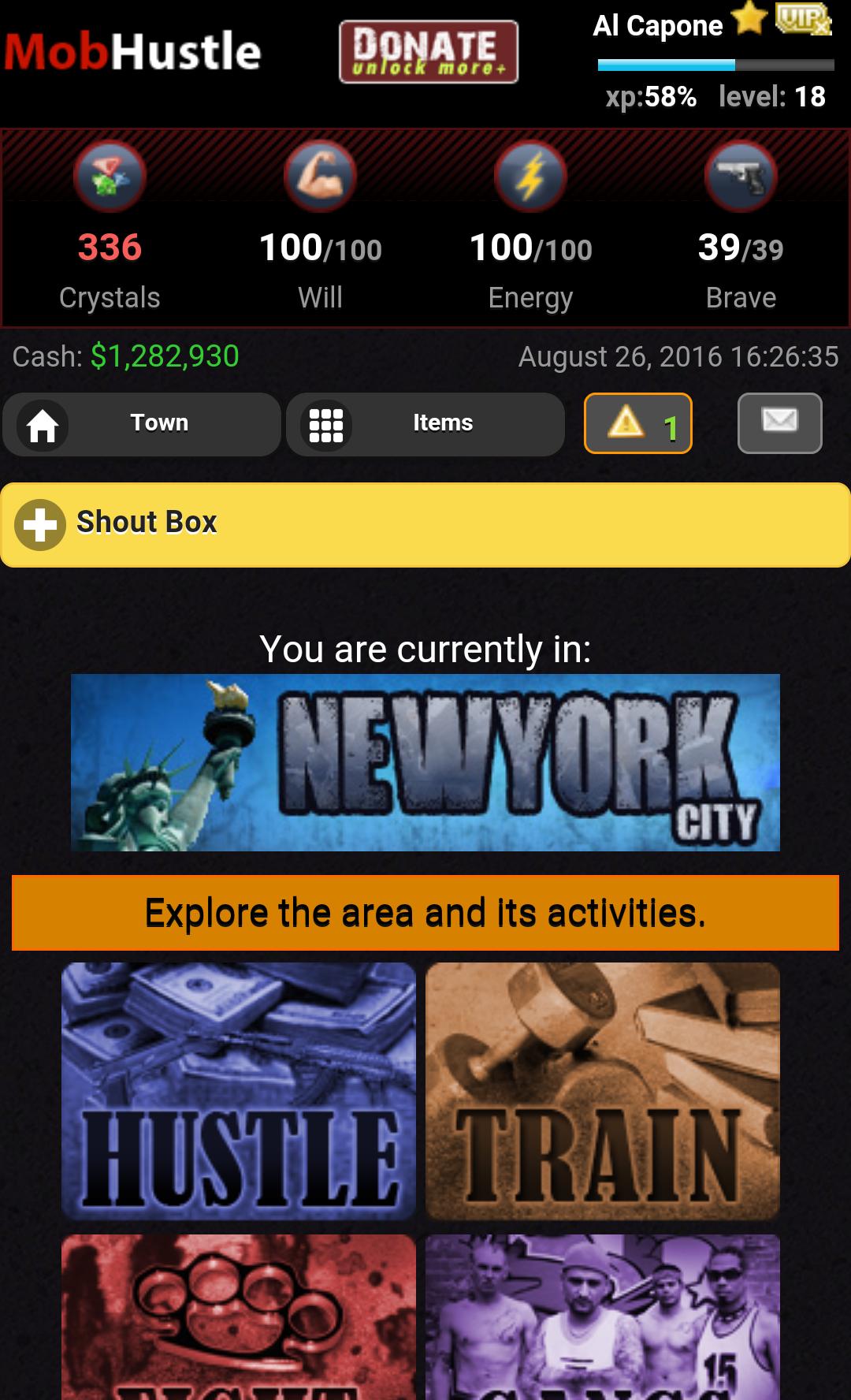Tap the Donate unlock more button
The image size is (851, 1400).
429,52
